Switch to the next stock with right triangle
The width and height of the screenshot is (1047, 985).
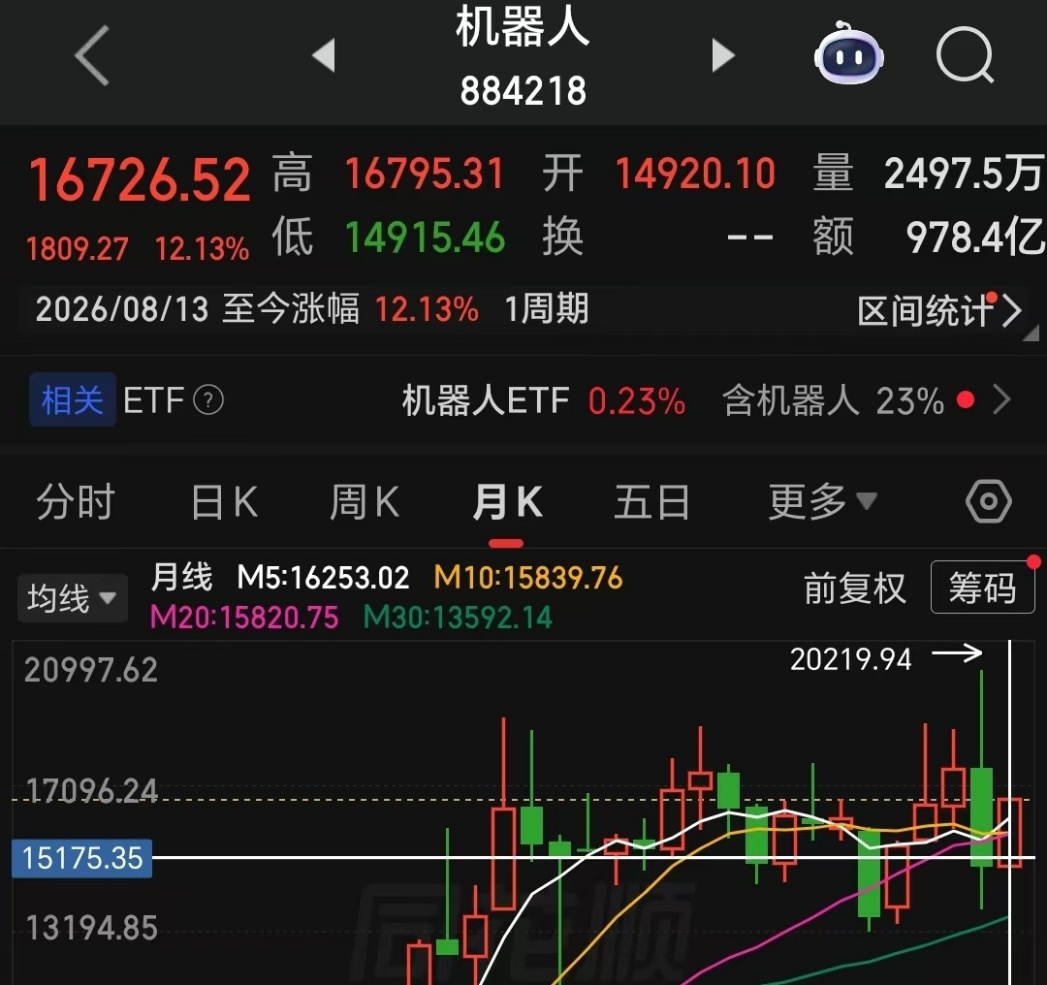point(723,55)
